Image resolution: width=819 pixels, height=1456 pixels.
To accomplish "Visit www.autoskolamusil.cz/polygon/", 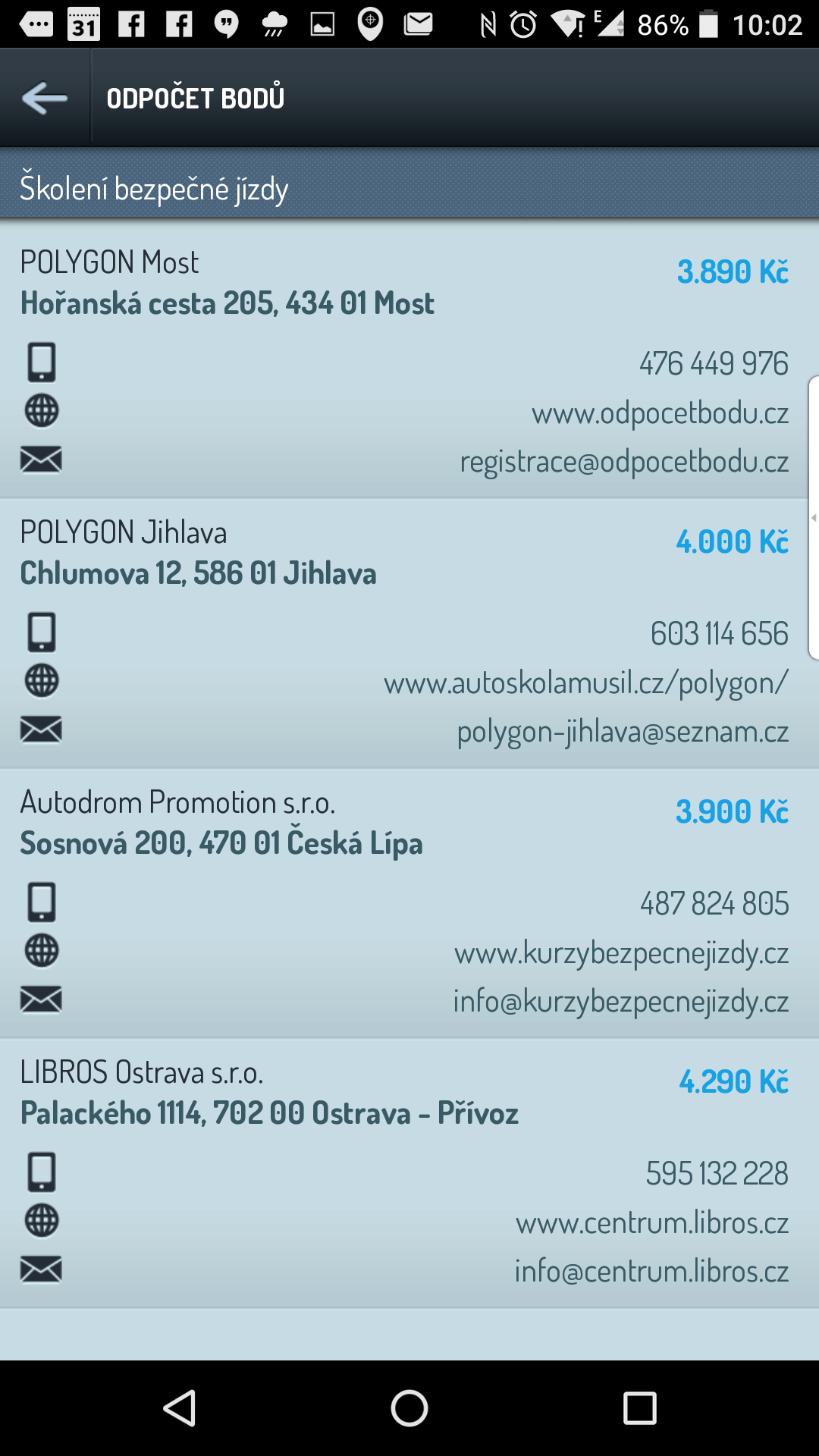I will (586, 683).
